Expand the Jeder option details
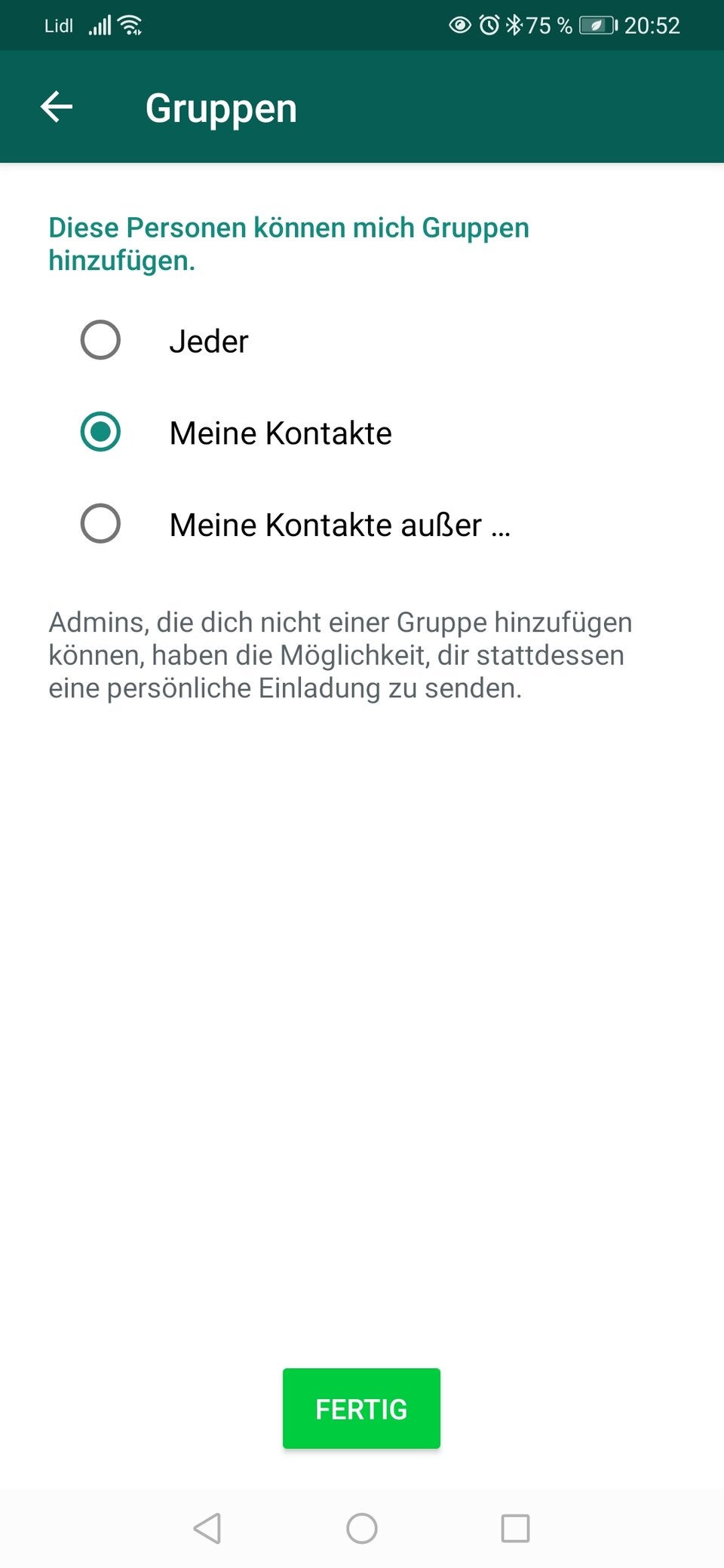This screenshot has width=724, height=1568. tap(209, 341)
